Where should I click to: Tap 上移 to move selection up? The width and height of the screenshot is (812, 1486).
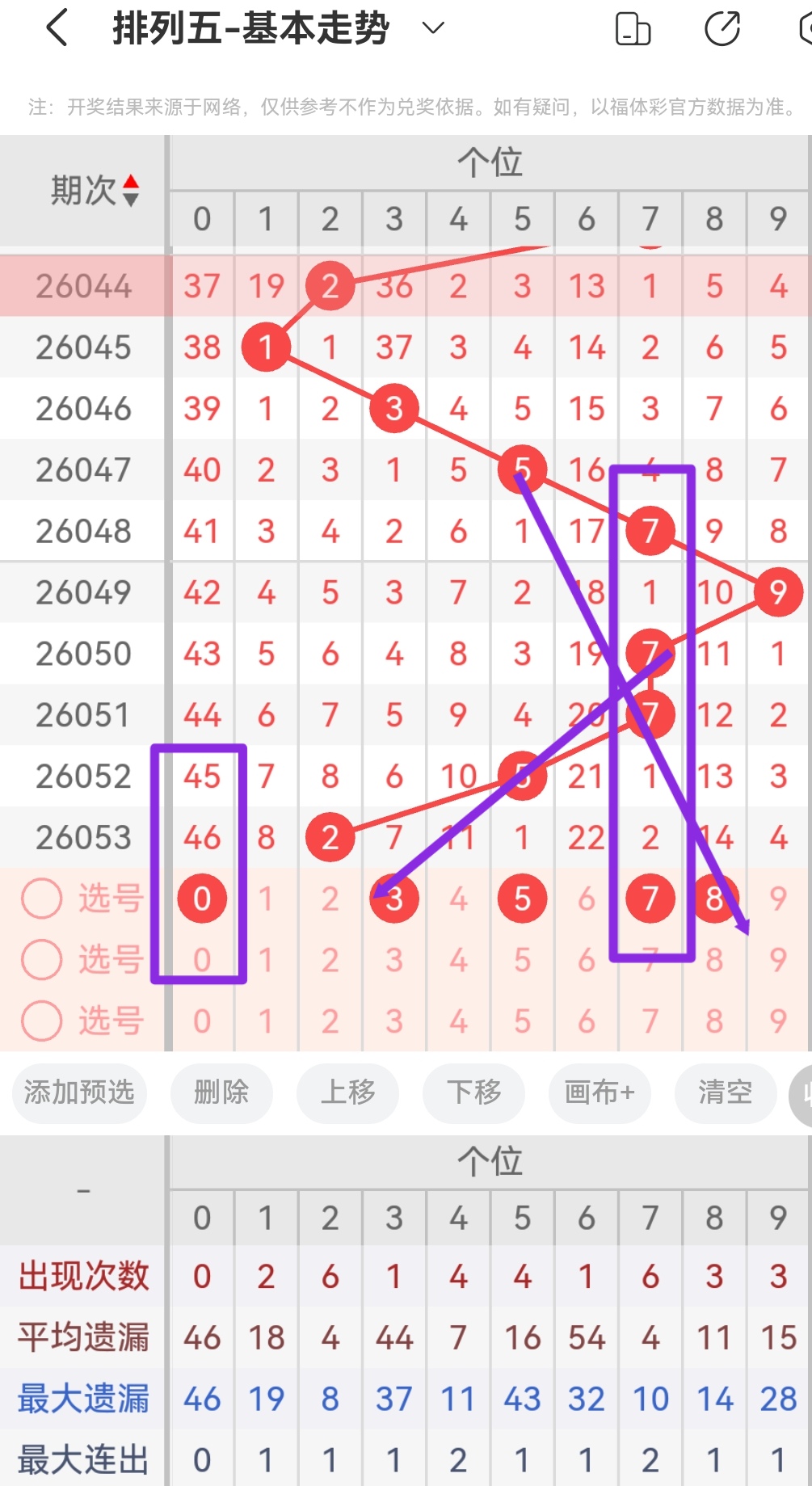(347, 1093)
